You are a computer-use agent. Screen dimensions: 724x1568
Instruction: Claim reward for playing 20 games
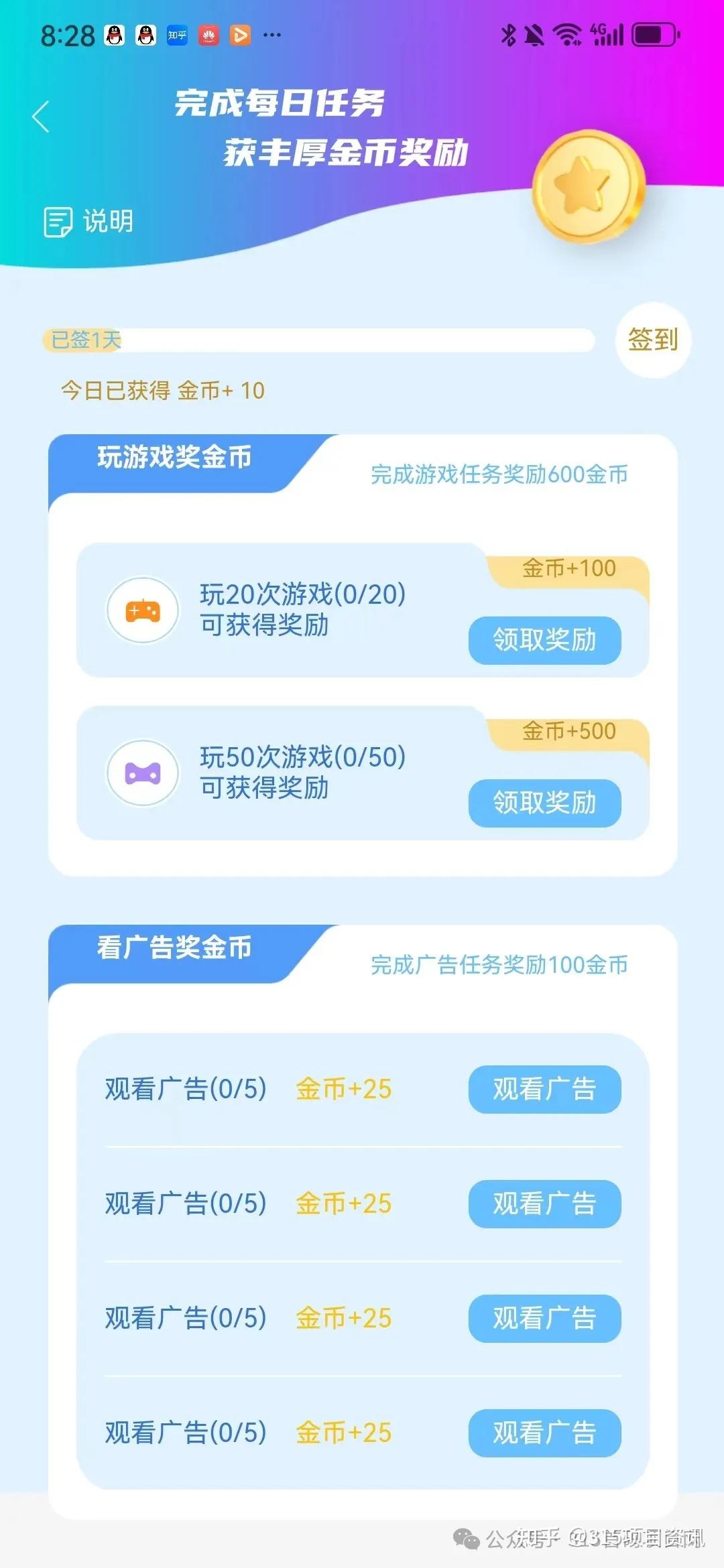click(x=544, y=640)
